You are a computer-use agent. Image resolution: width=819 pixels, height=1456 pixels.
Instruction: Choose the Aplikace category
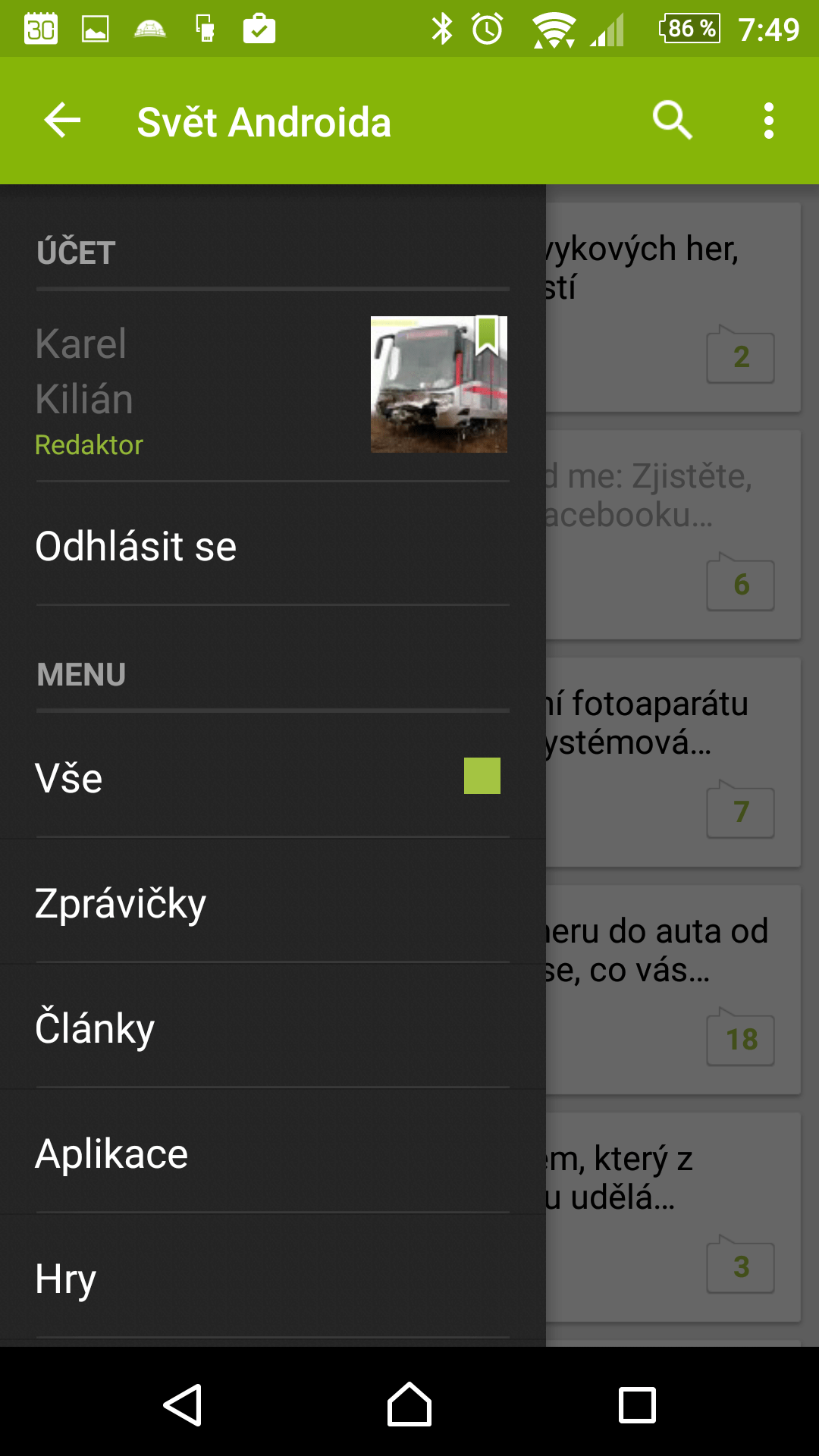click(x=273, y=1153)
